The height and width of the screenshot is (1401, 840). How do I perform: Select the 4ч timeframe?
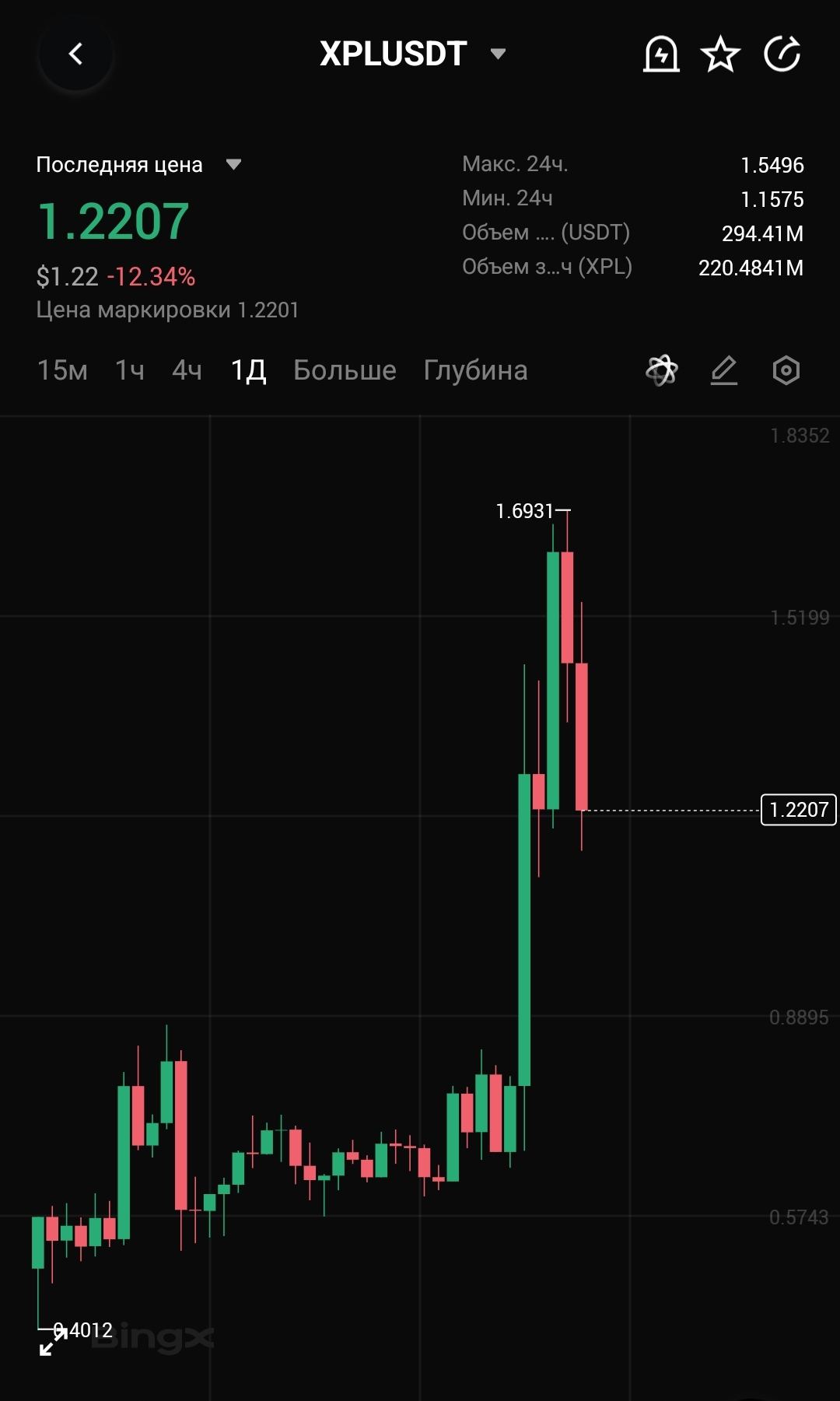(187, 370)
